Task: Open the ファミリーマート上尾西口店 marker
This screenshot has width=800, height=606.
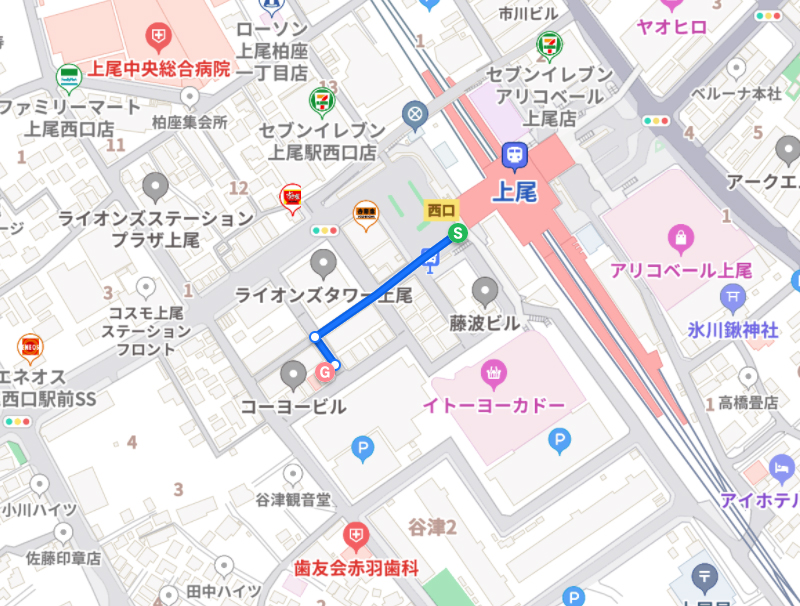Action: [x=68, y=77]
